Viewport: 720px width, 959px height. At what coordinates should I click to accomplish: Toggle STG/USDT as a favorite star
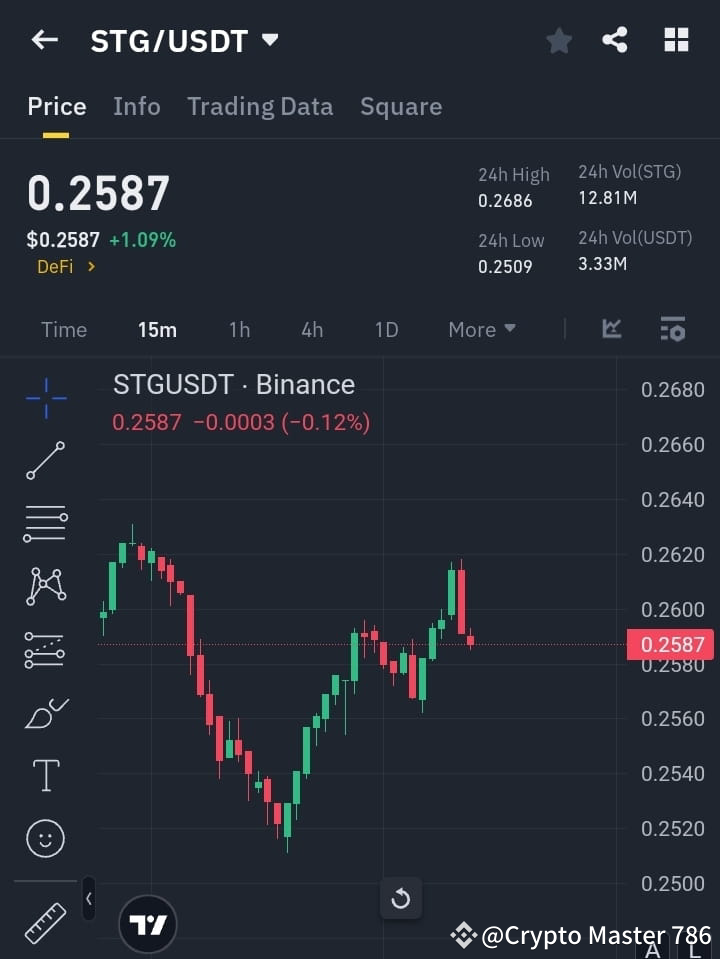click(558, 40)
